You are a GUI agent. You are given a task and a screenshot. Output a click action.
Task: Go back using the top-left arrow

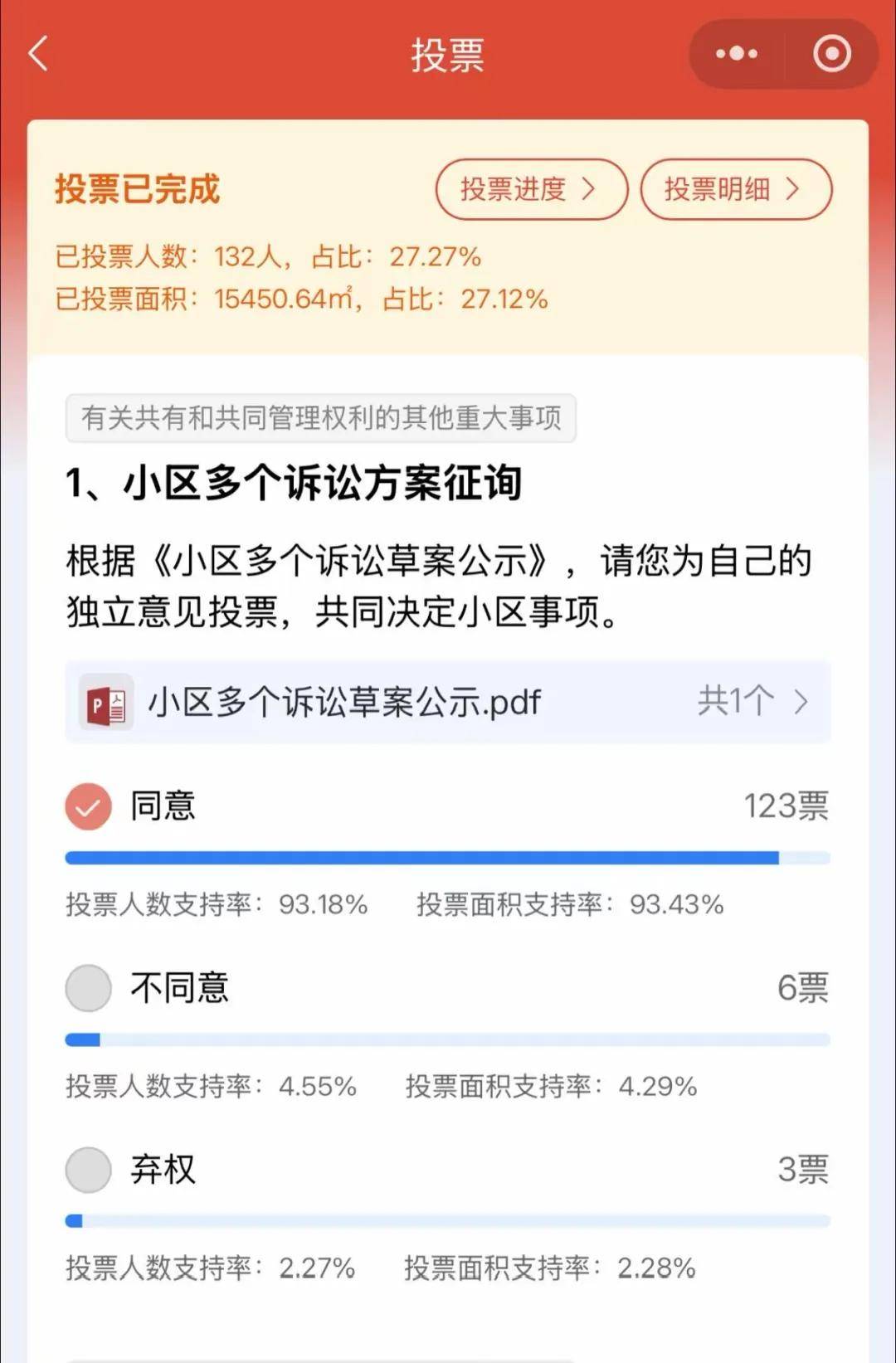(39, 55)
